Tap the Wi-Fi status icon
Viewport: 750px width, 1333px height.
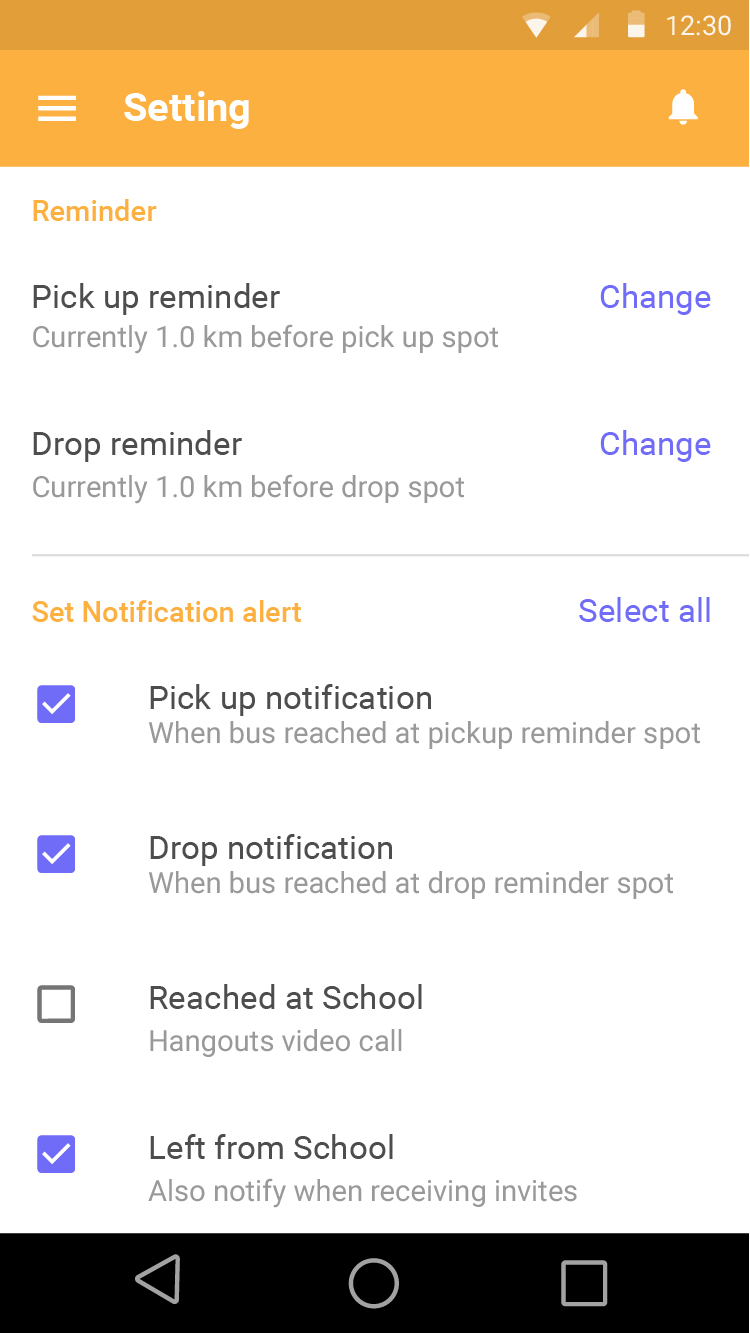(x=536, y=25)
